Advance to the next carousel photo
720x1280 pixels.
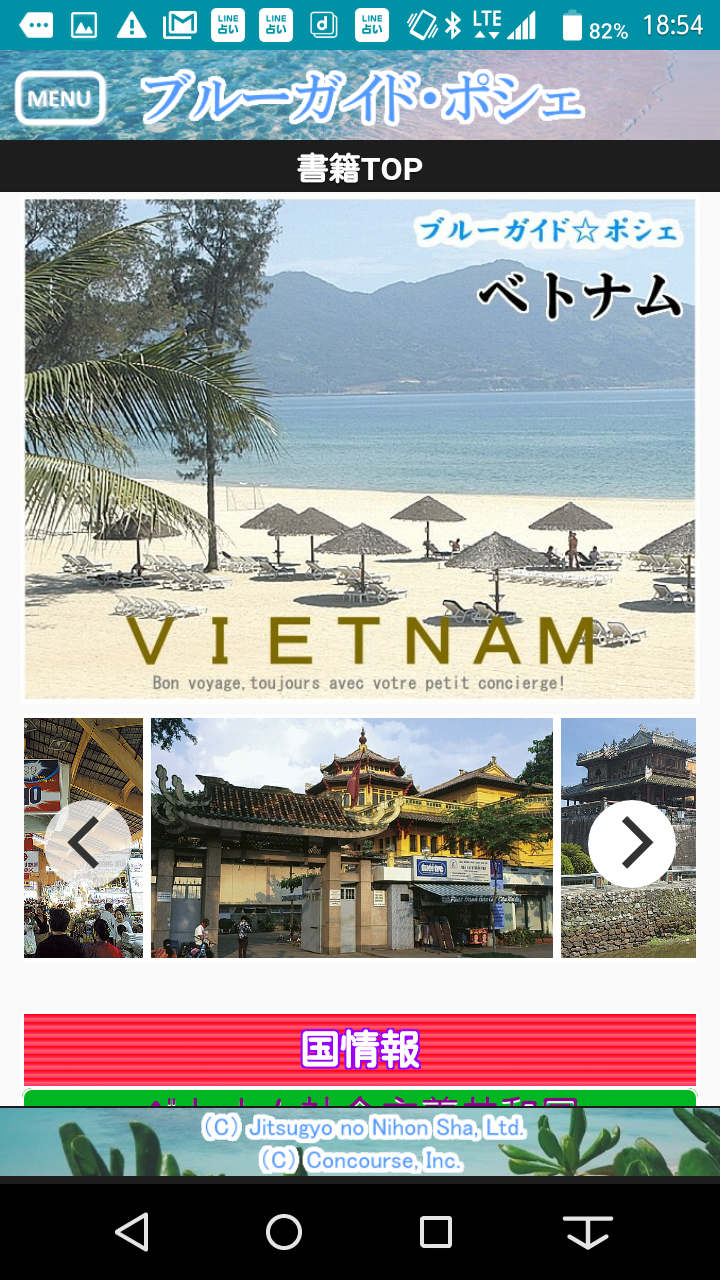(x=632, y=843)
